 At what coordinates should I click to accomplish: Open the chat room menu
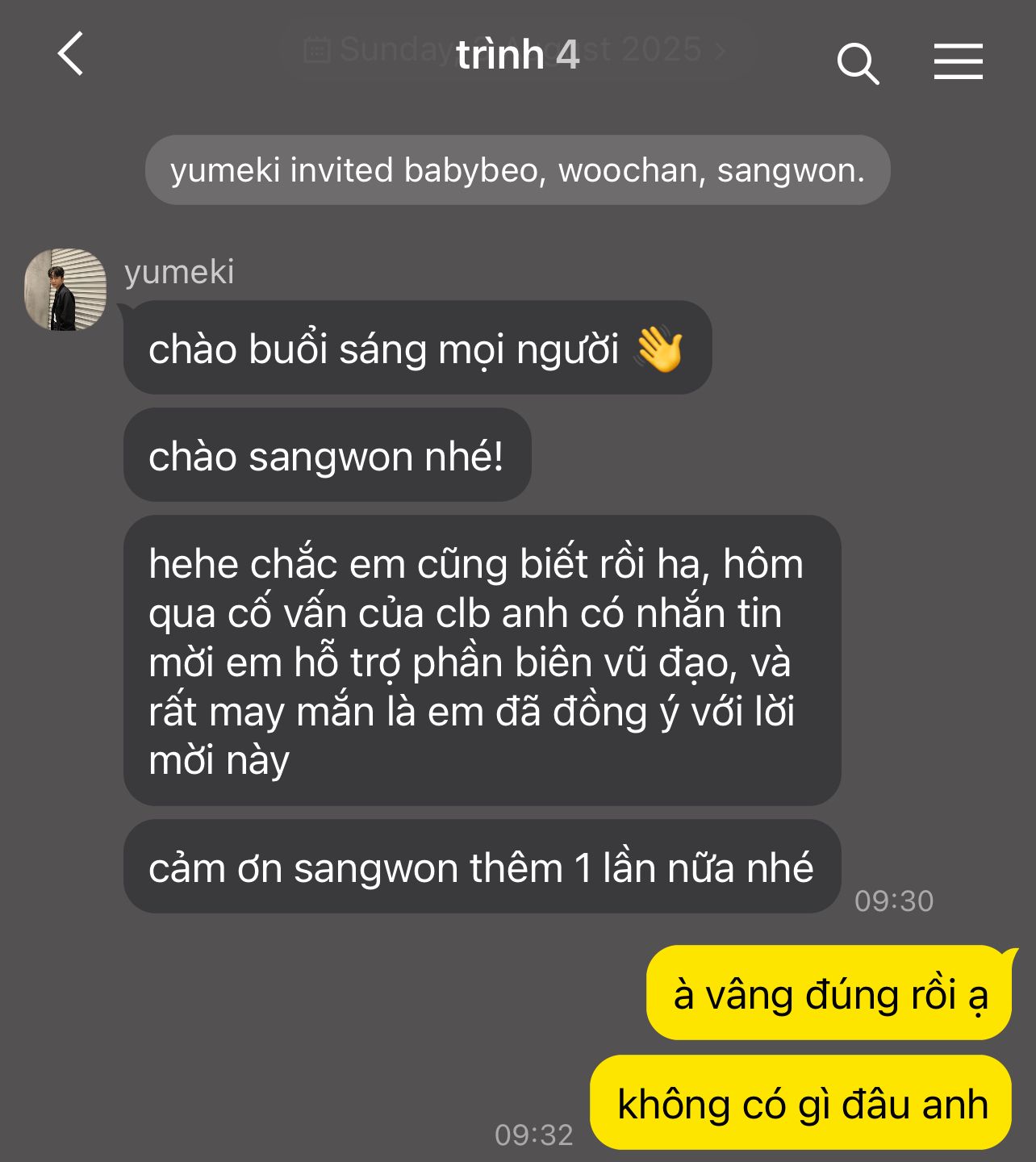click(958, 62)
